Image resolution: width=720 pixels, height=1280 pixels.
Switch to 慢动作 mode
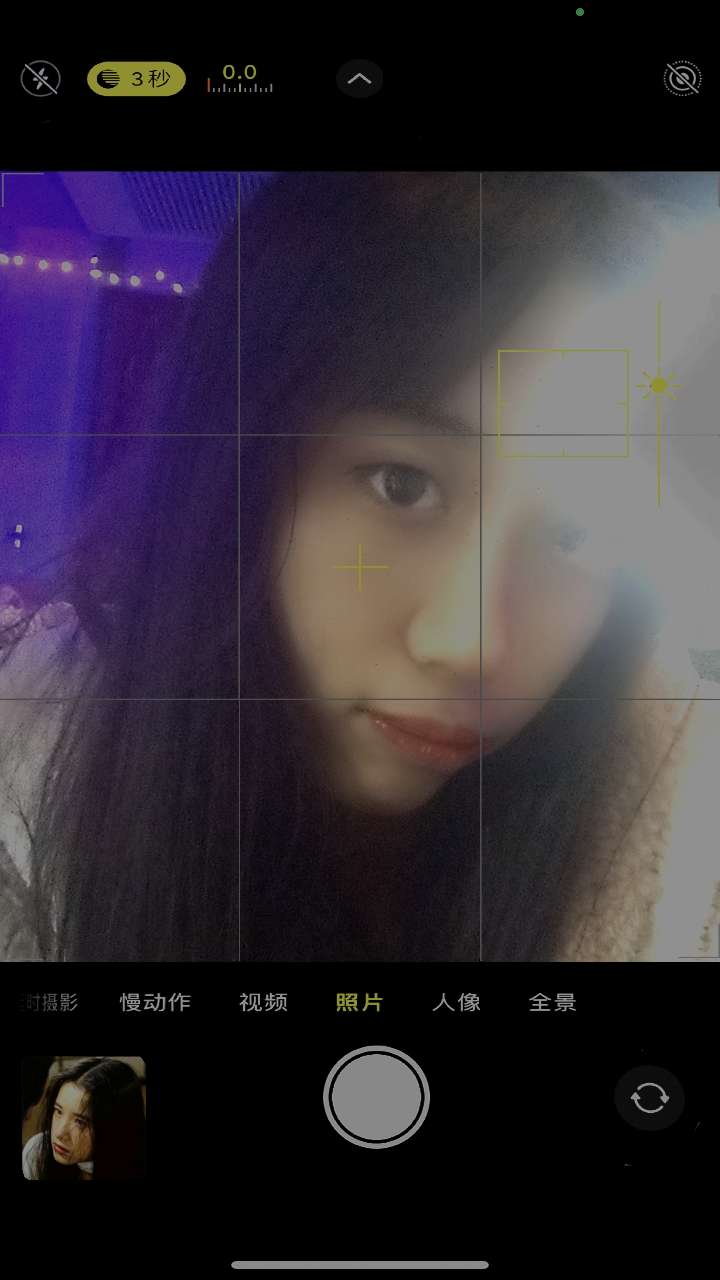(x=155, y=1002)
